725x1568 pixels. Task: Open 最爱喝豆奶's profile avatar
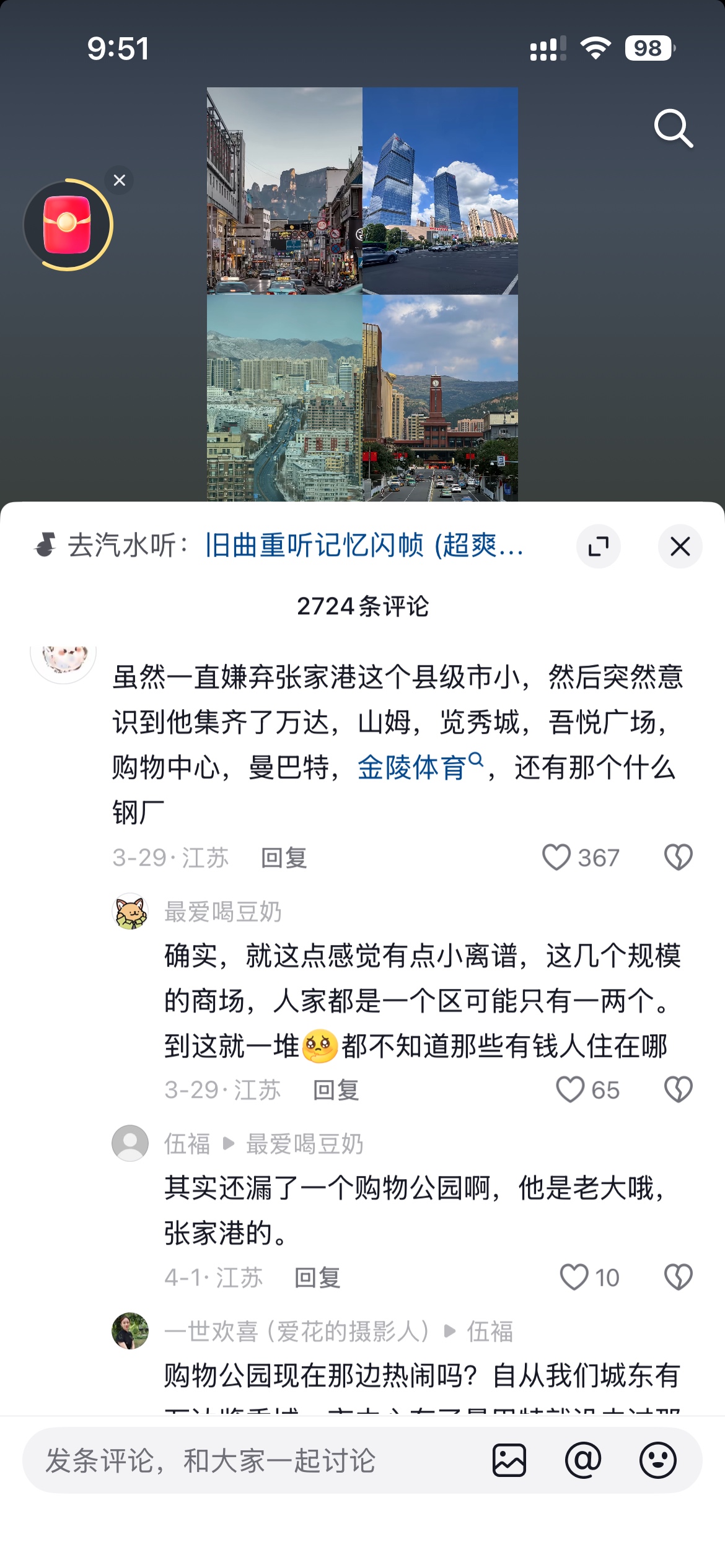click(130, 911)
